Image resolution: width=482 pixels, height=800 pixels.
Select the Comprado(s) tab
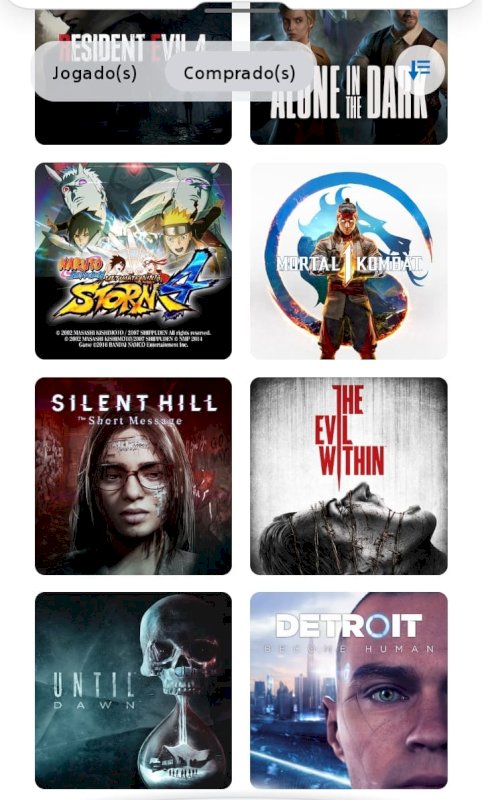point(239,72)
